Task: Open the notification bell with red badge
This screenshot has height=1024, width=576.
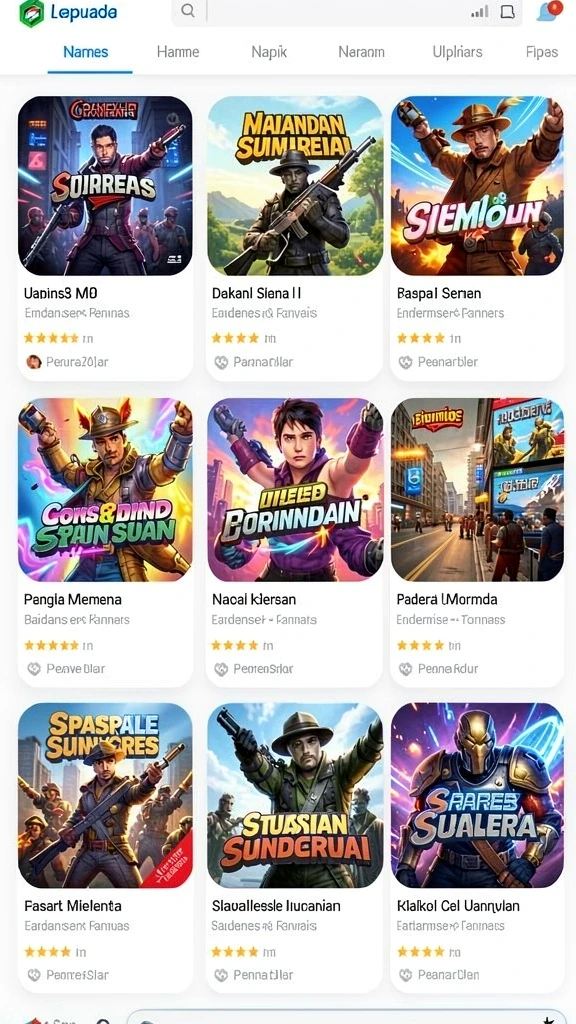Action: [549, 10]
